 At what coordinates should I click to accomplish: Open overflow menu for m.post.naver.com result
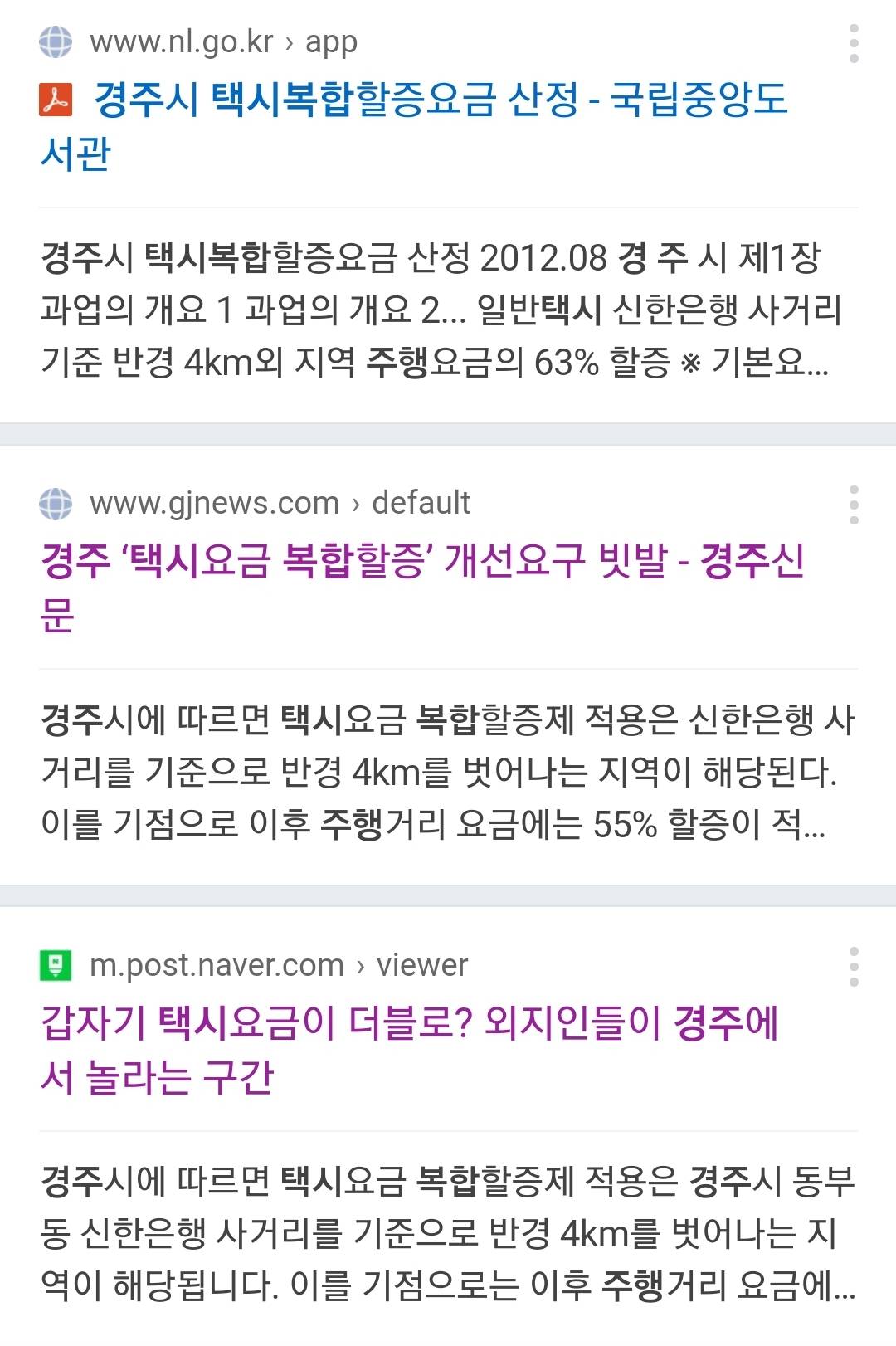click(854, 967)
